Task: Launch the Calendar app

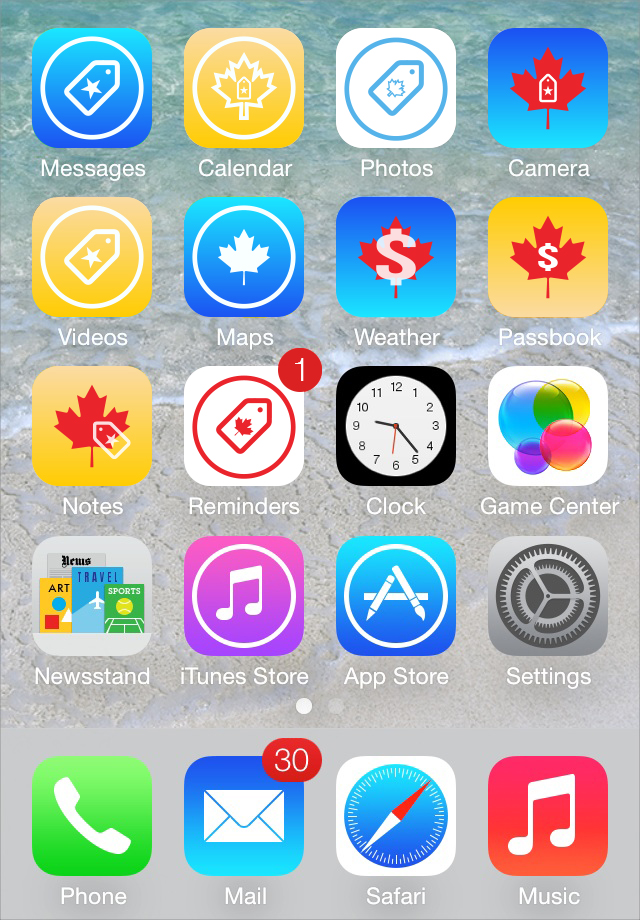Action: point(244,88)
